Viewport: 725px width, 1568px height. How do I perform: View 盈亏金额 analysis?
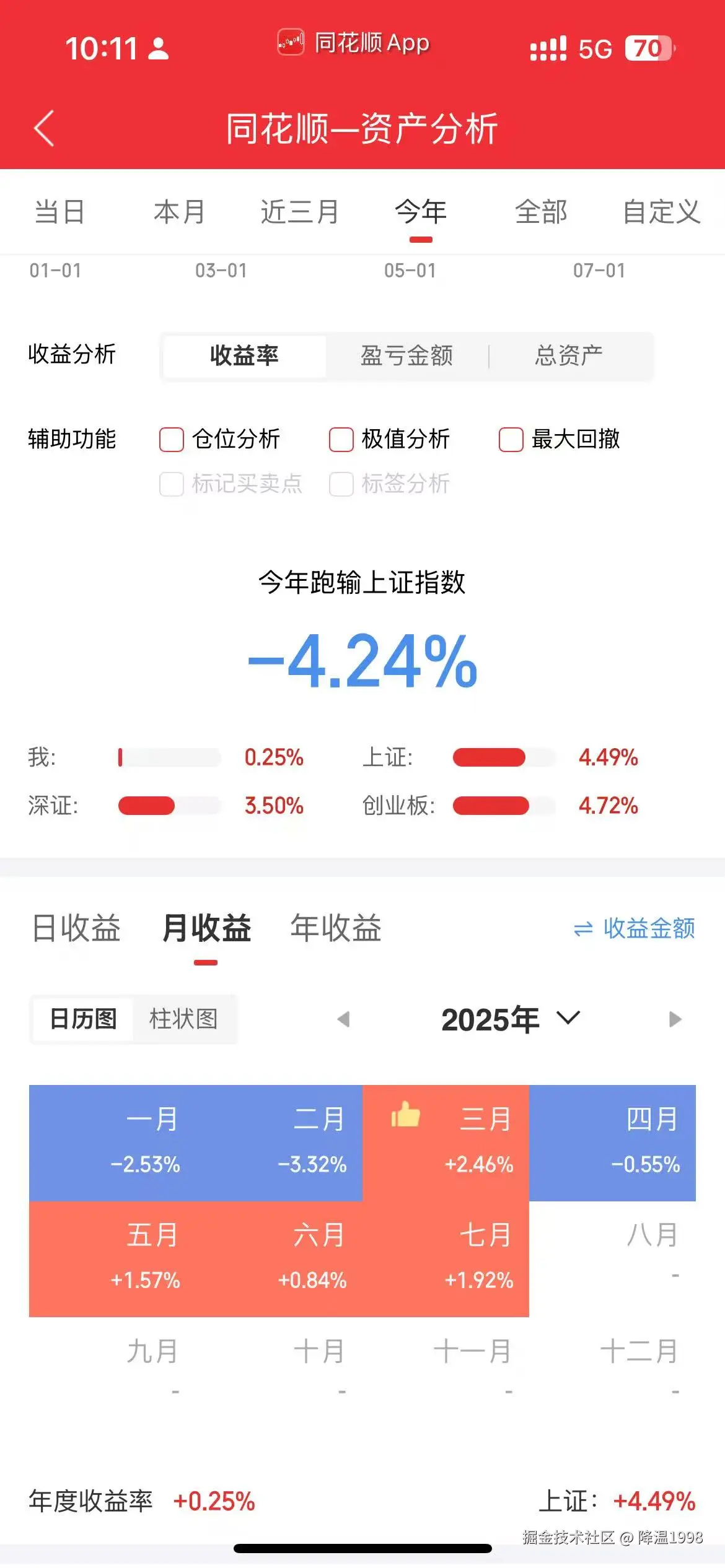pyautogui.click(x=407, y=355)
